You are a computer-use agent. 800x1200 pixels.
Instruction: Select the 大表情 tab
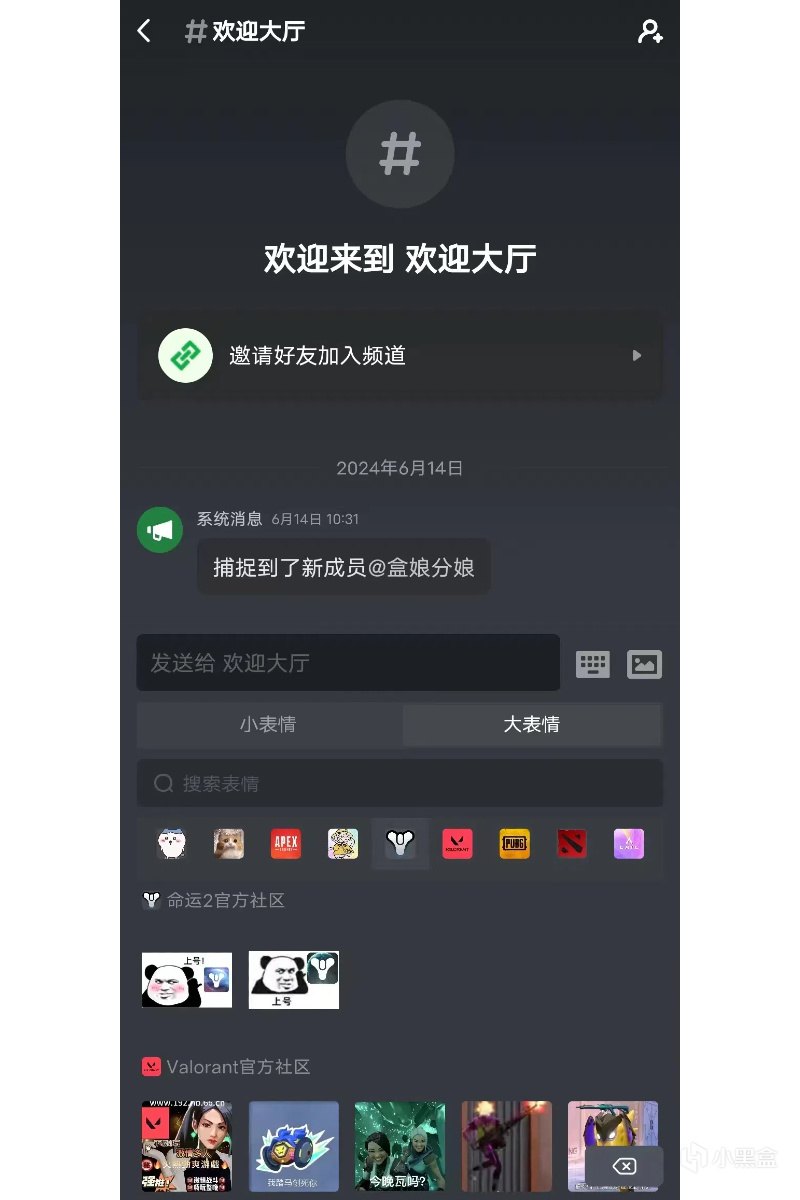coord(531,725)
